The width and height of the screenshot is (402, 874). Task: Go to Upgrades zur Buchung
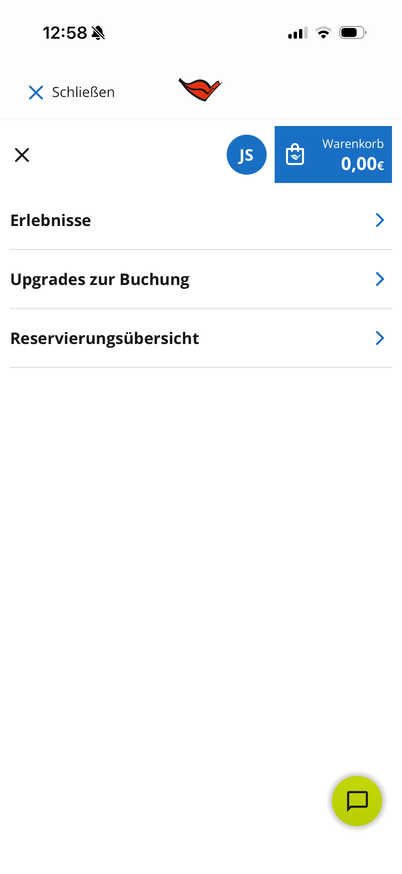click(x=201, y=279)
